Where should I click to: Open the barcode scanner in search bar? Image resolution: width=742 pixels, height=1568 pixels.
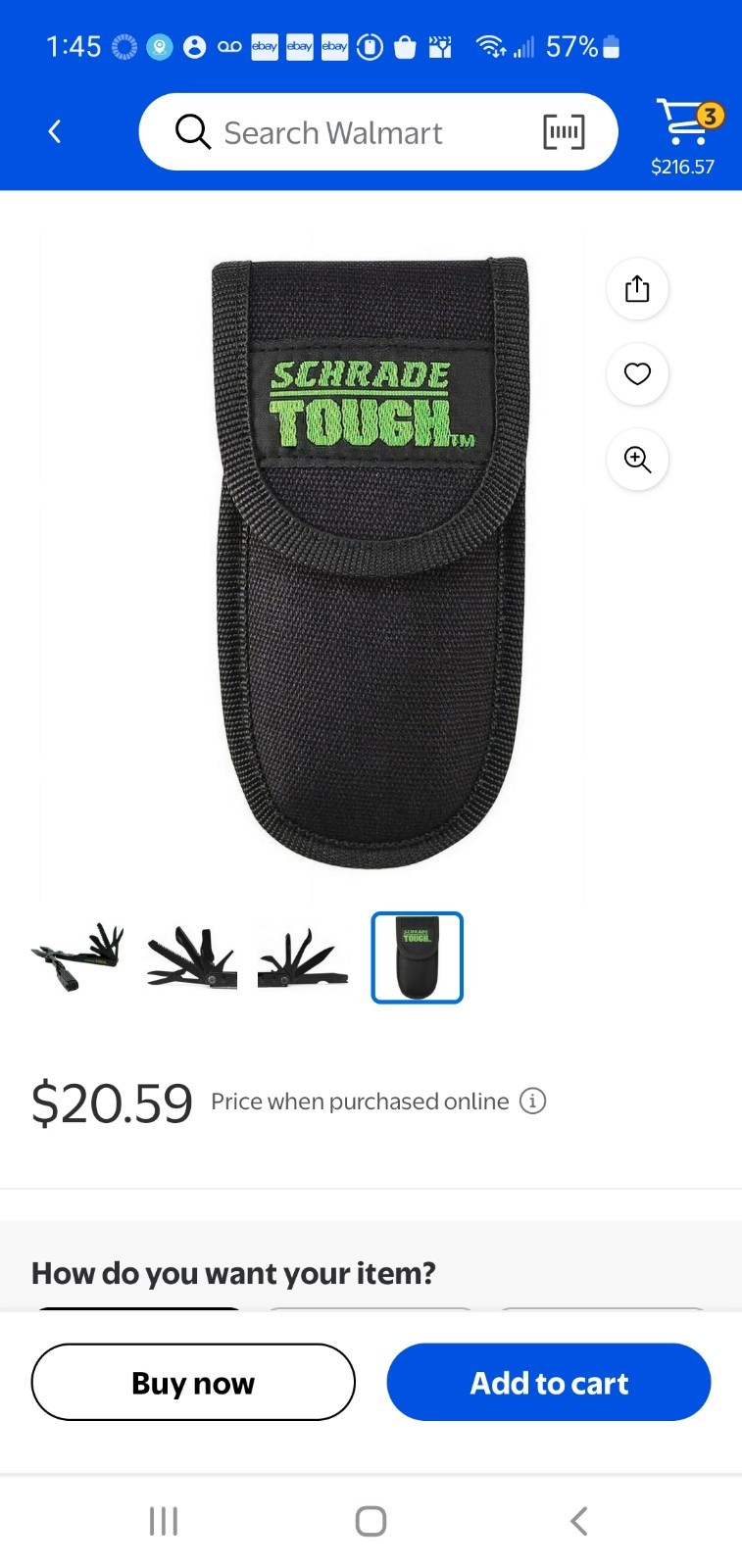pyautogui.click(x=564, y=131)
